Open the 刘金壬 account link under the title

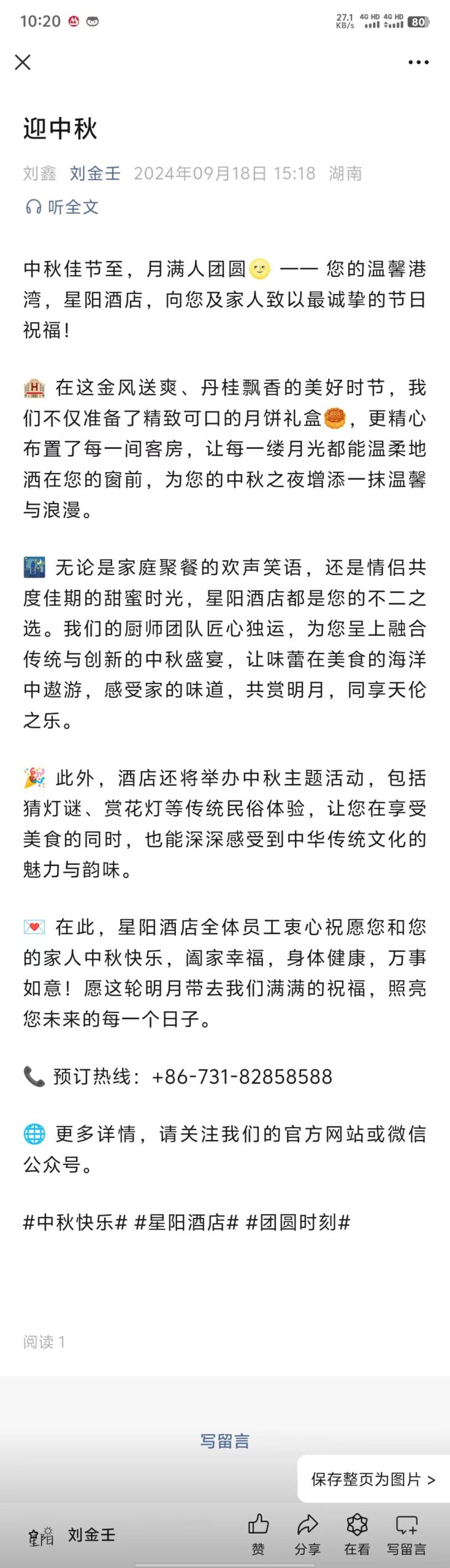(x=95, y=173)
